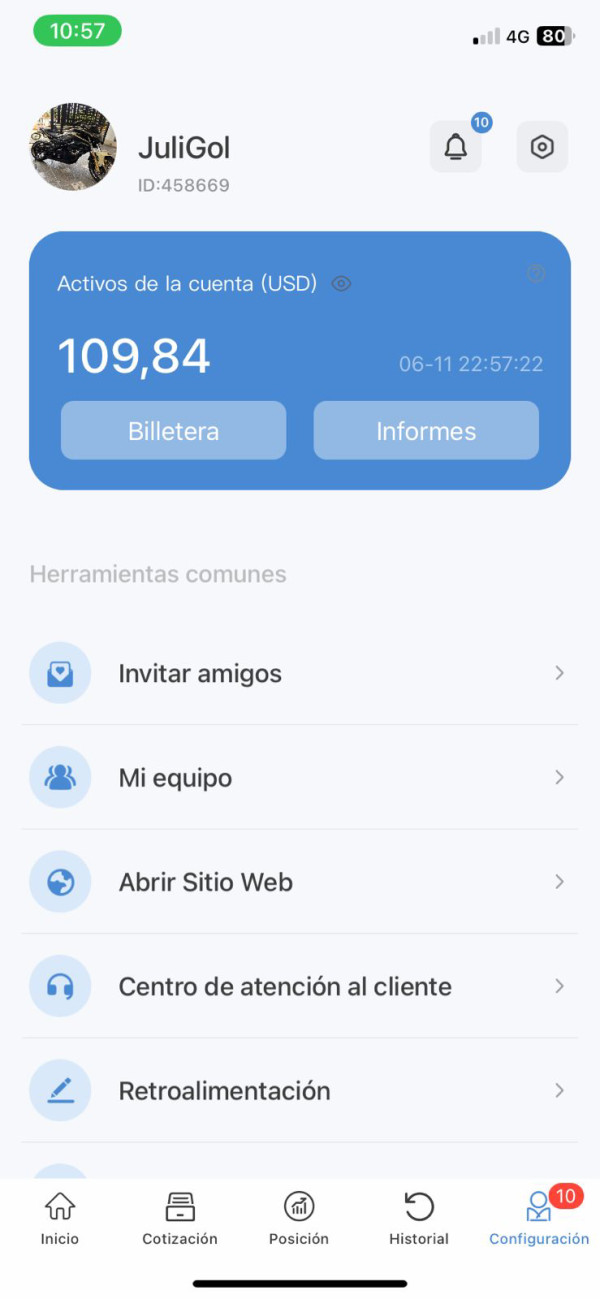Image resolution: width=600 pixels, height=1299 pixels.
Task: Tap the JuliGol profile avatar
Action: (x=73, y=147)
